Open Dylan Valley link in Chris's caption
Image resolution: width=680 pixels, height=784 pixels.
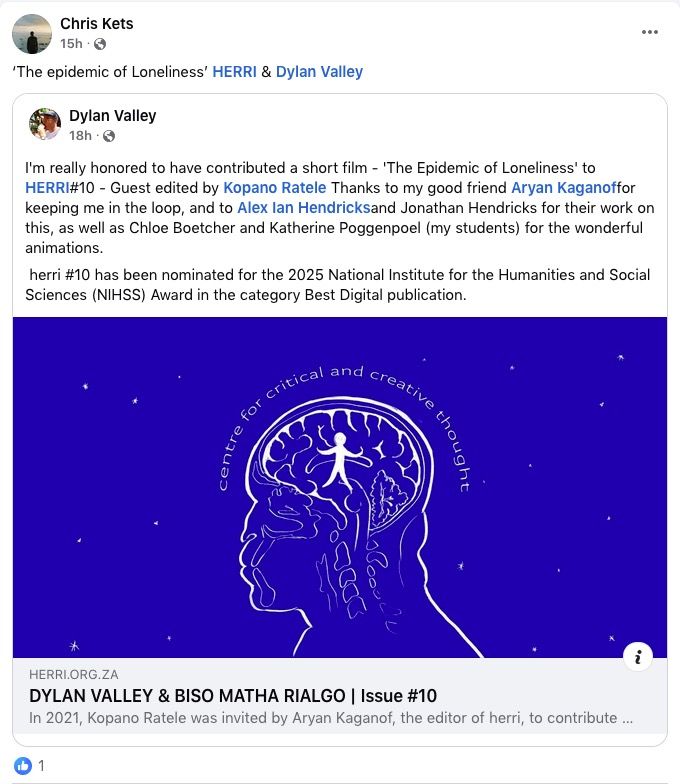coord(319,72)
